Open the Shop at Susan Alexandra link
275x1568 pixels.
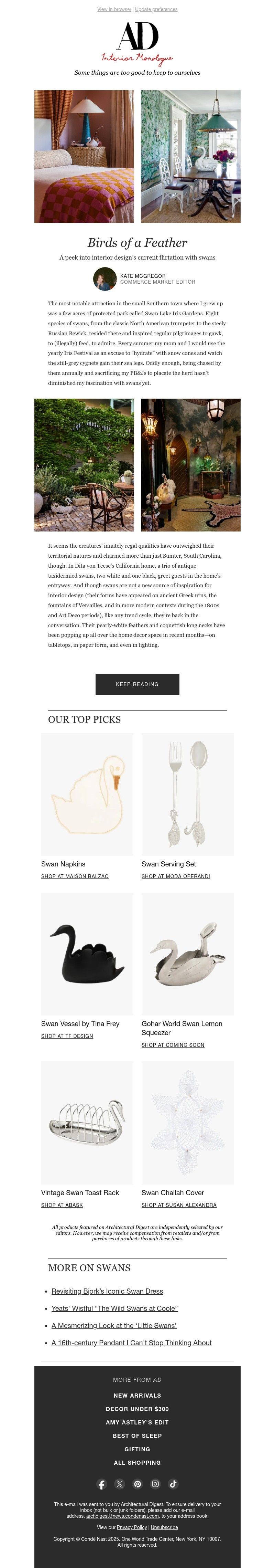point(179,1204)
